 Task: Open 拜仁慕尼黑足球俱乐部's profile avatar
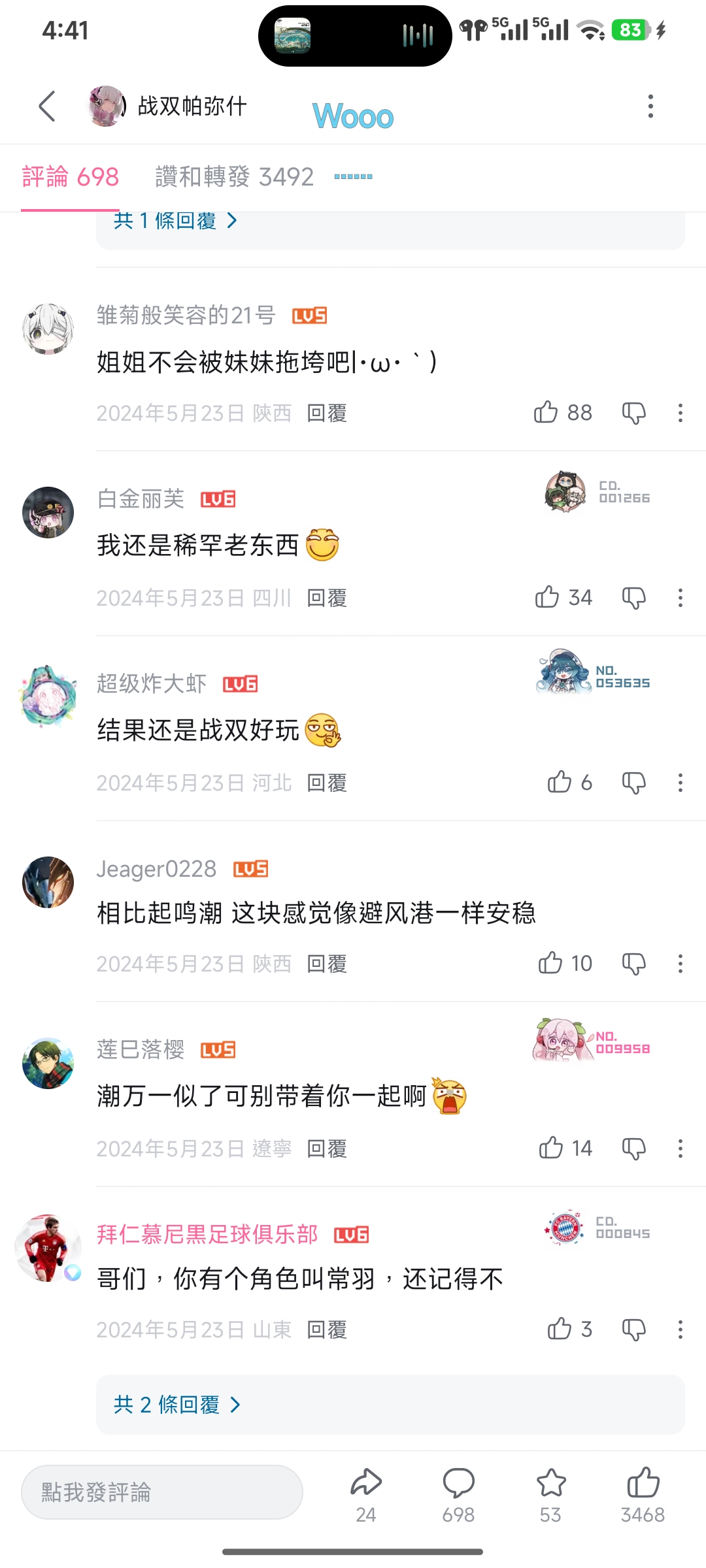coord(48,1248)
